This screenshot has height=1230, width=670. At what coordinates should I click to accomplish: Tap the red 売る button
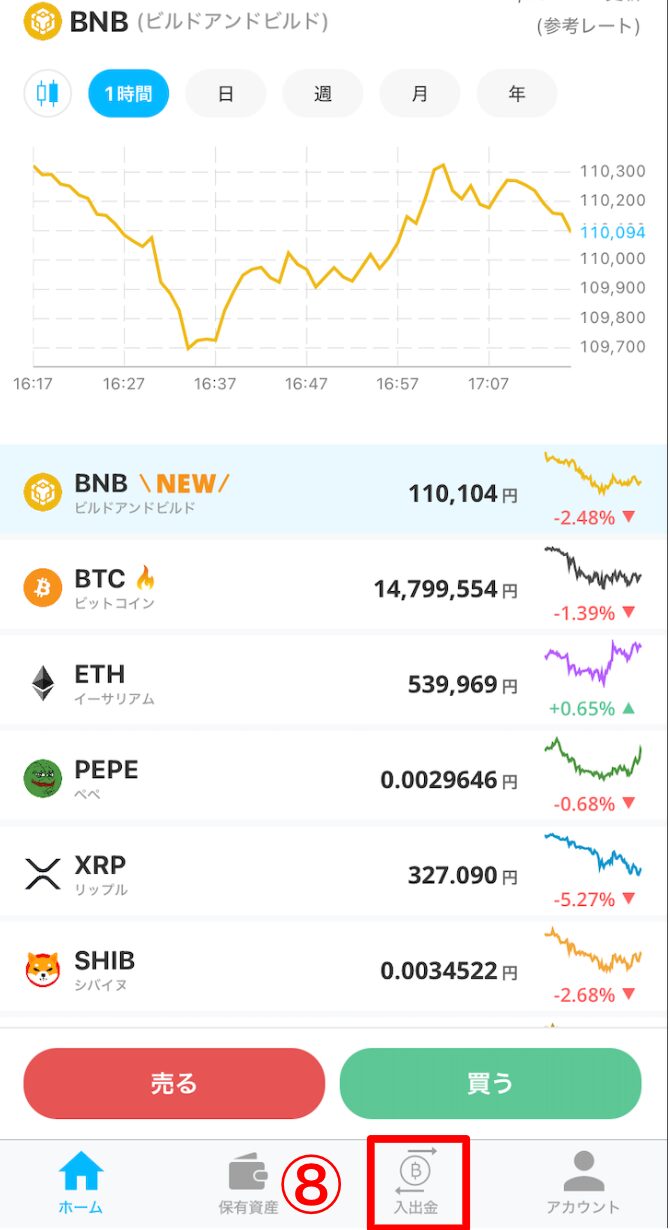pyautogui.click(x=174, y=1083)
